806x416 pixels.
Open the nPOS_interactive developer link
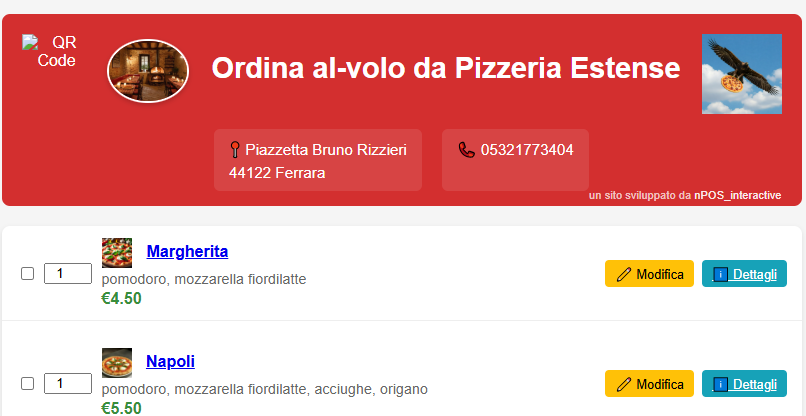737,195
